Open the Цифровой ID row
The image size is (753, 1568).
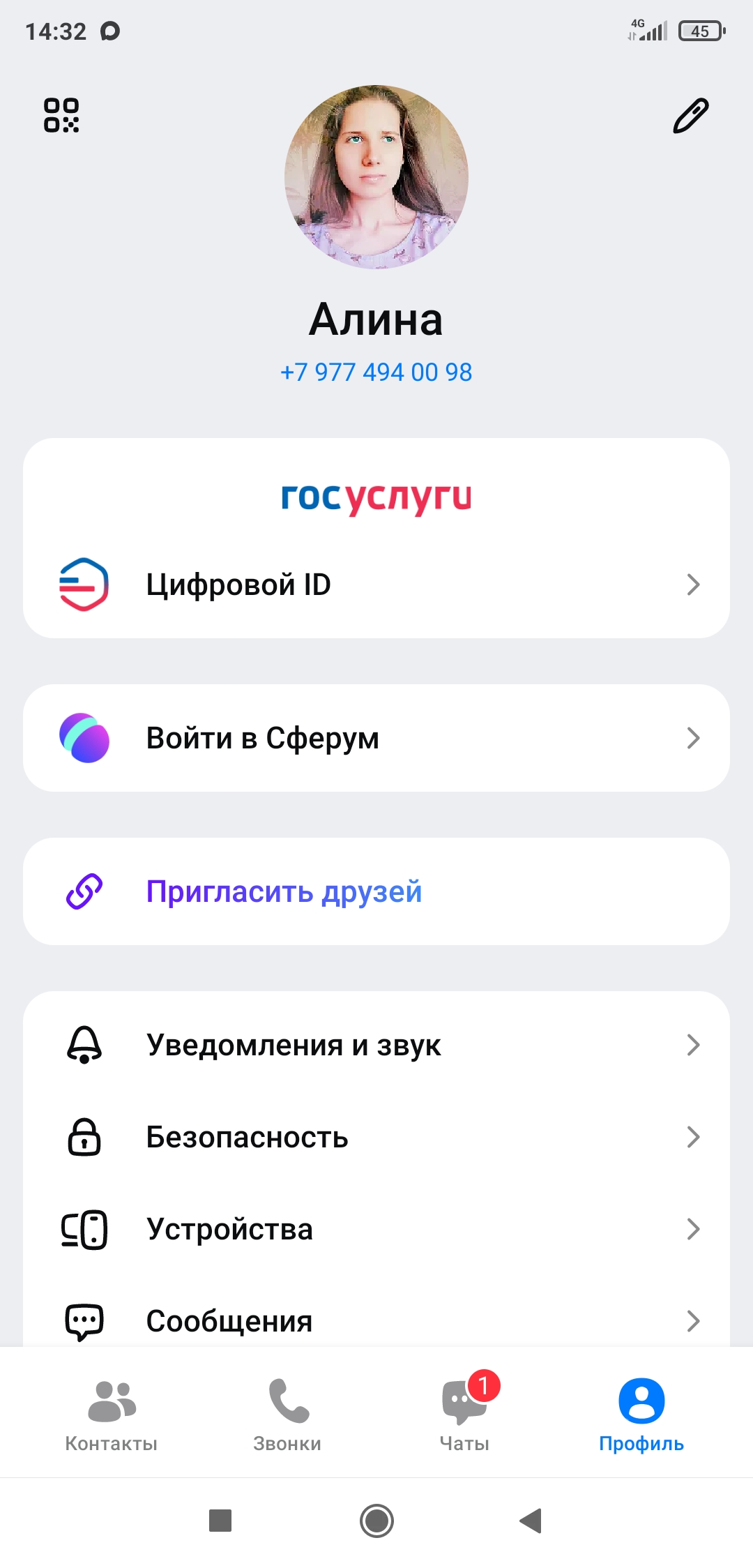point(376,585)
